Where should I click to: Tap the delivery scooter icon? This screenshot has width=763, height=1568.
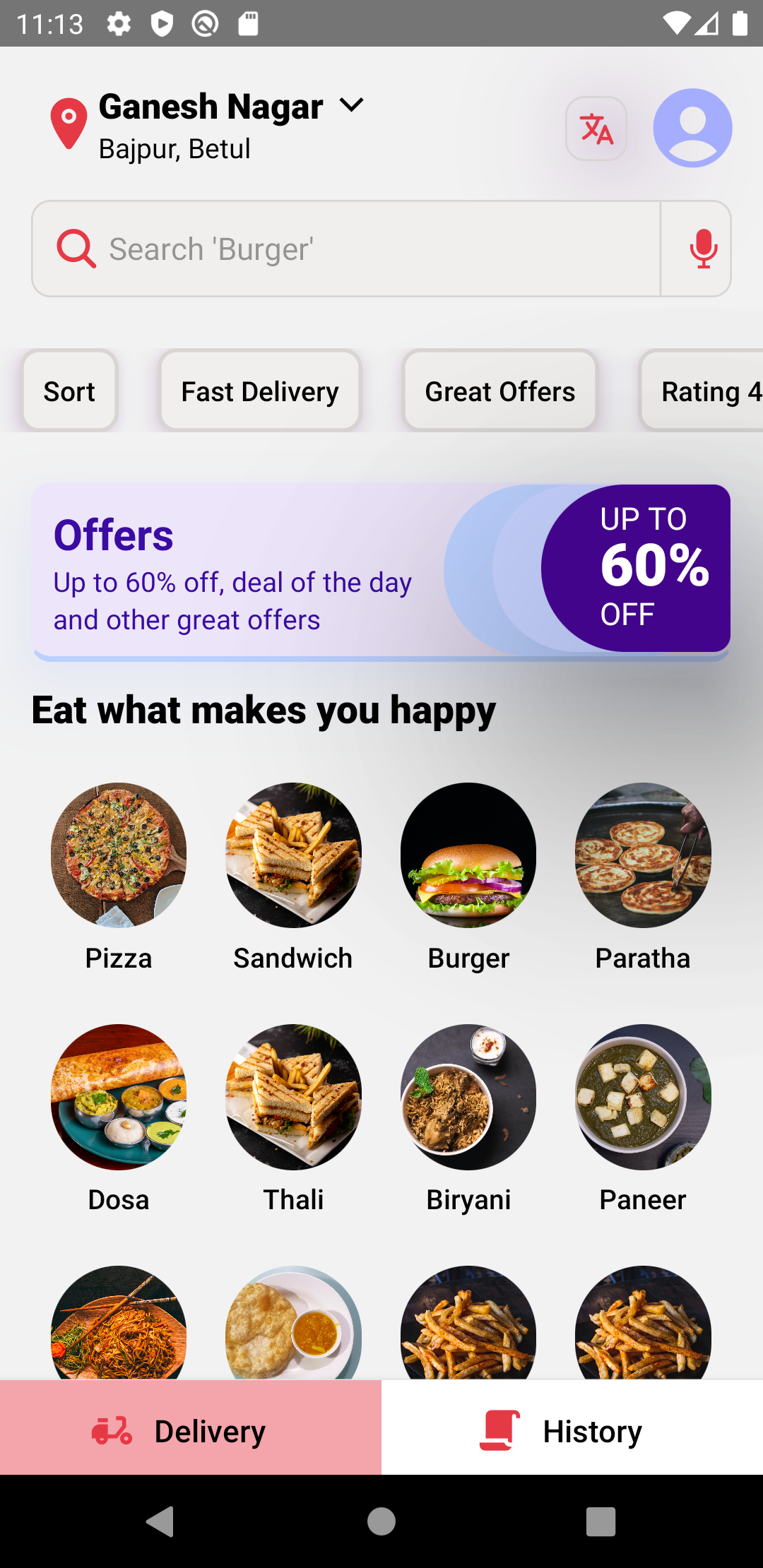(113, 1430)
